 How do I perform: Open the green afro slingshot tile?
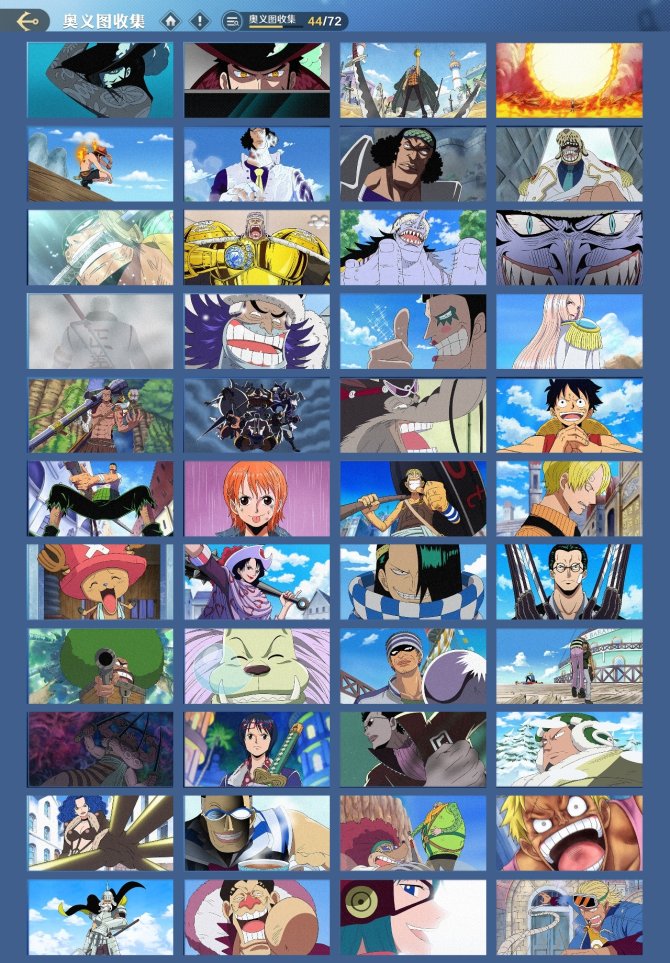tap(100, 665)
